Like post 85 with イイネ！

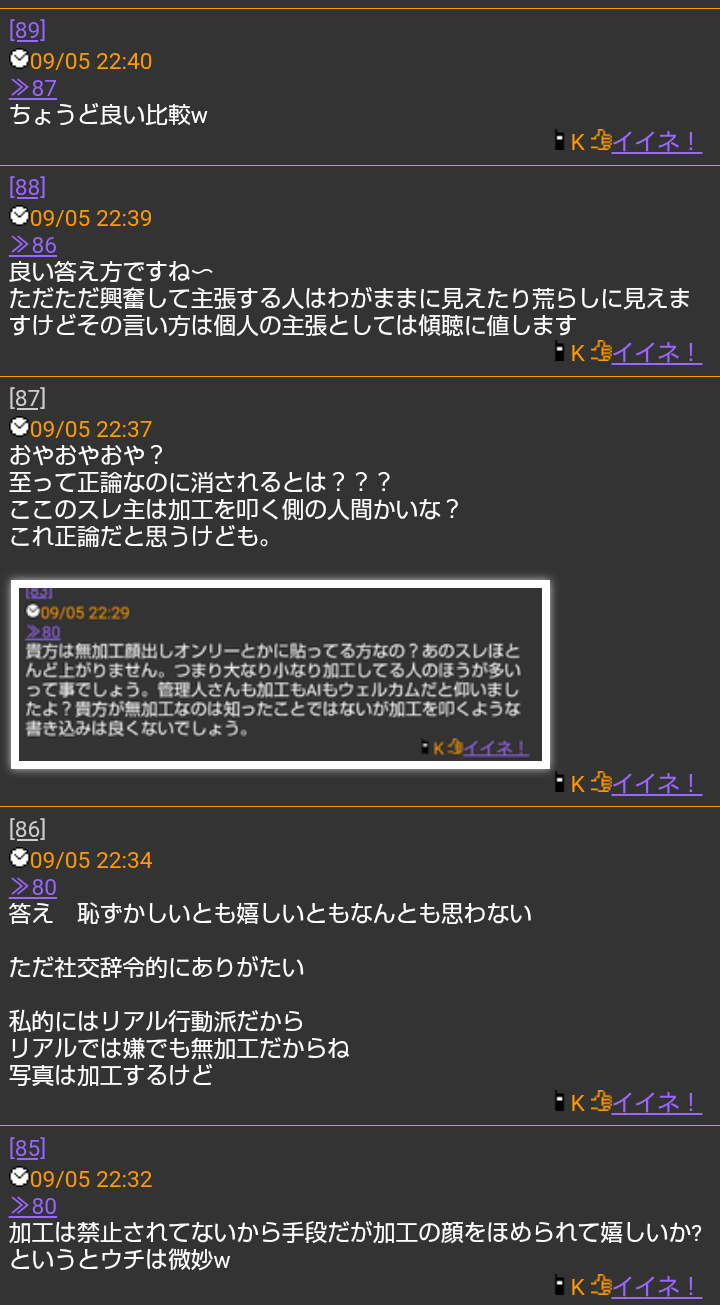(x=657, y=1285)
